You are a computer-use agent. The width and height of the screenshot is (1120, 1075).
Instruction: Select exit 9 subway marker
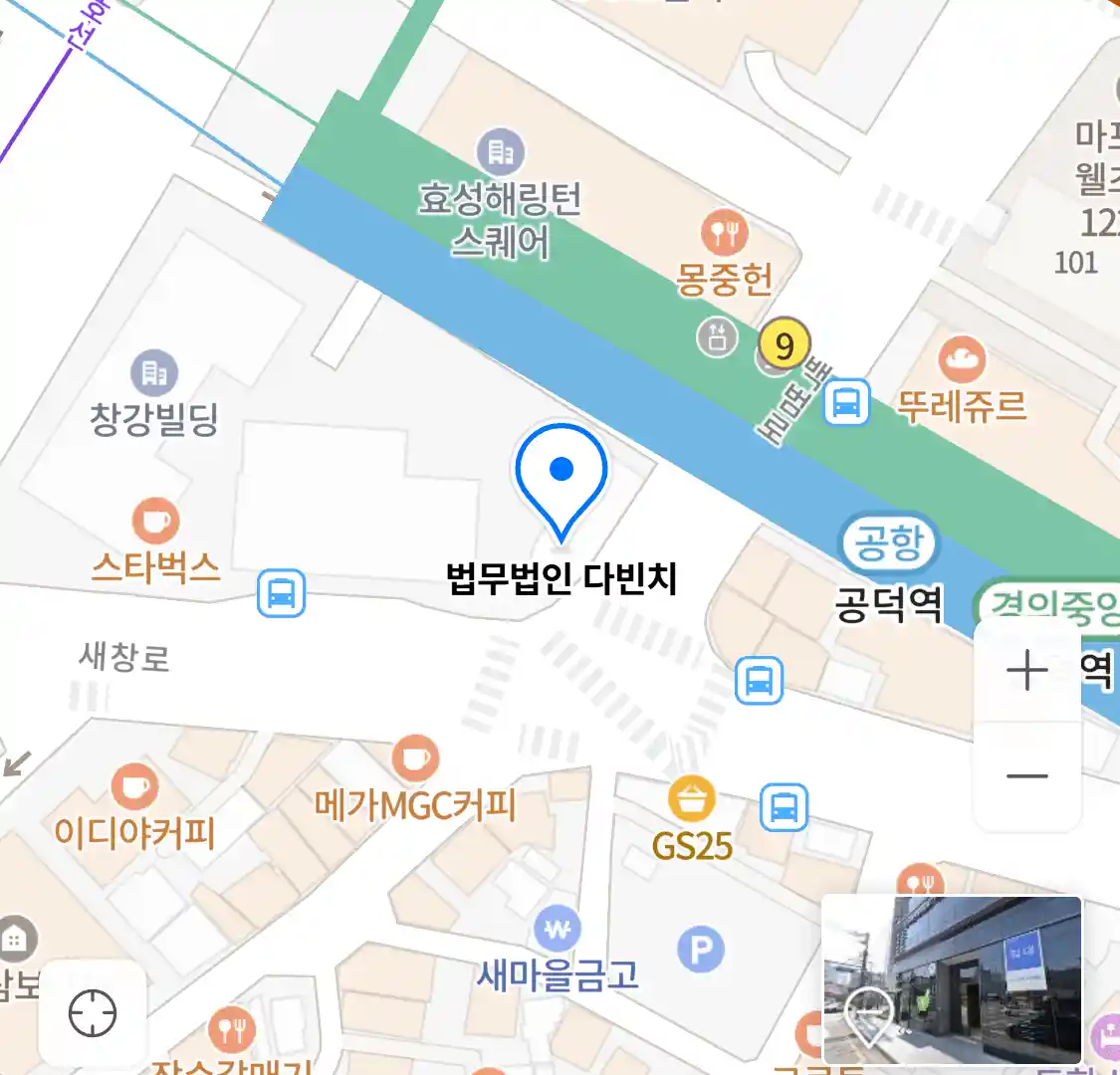tap(784, 345)
